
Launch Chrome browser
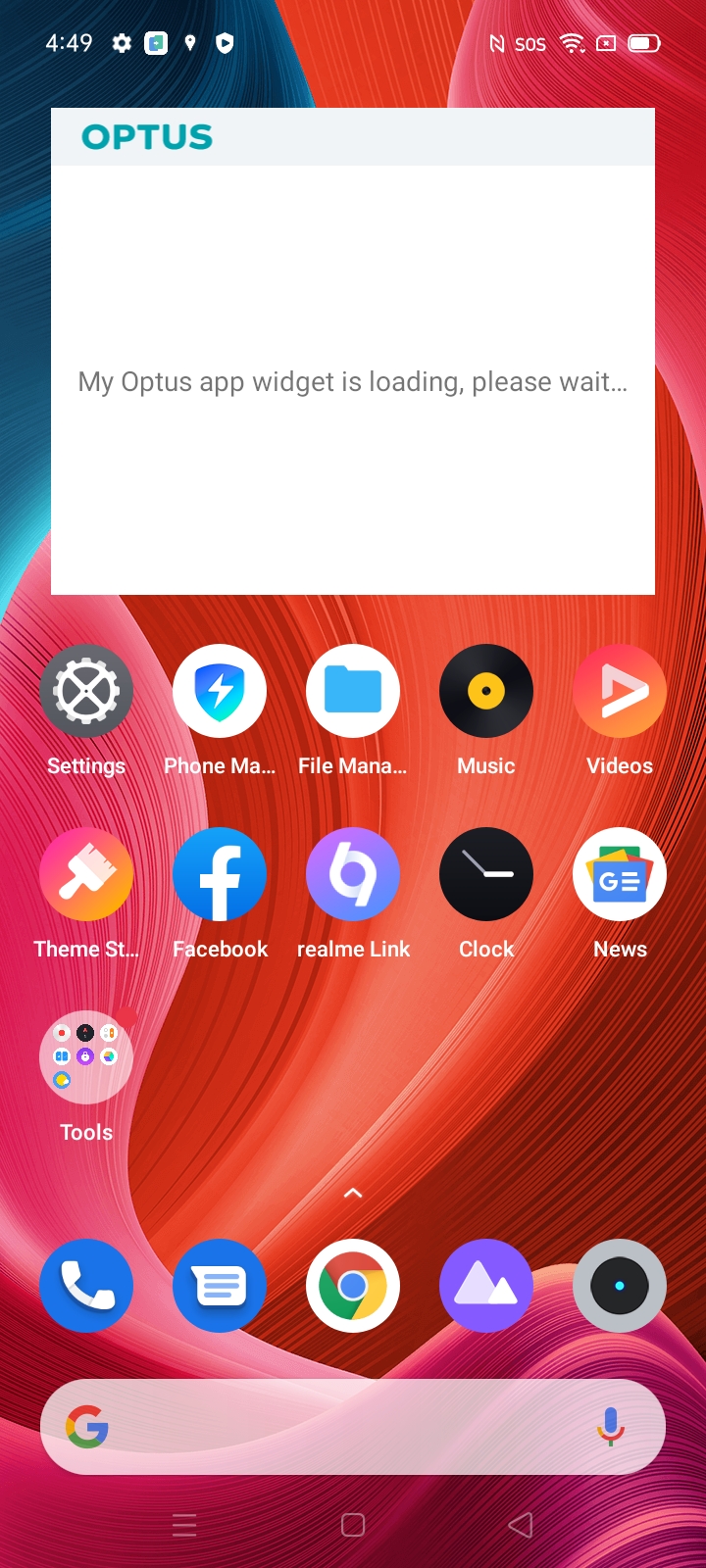coord(353,1286)
